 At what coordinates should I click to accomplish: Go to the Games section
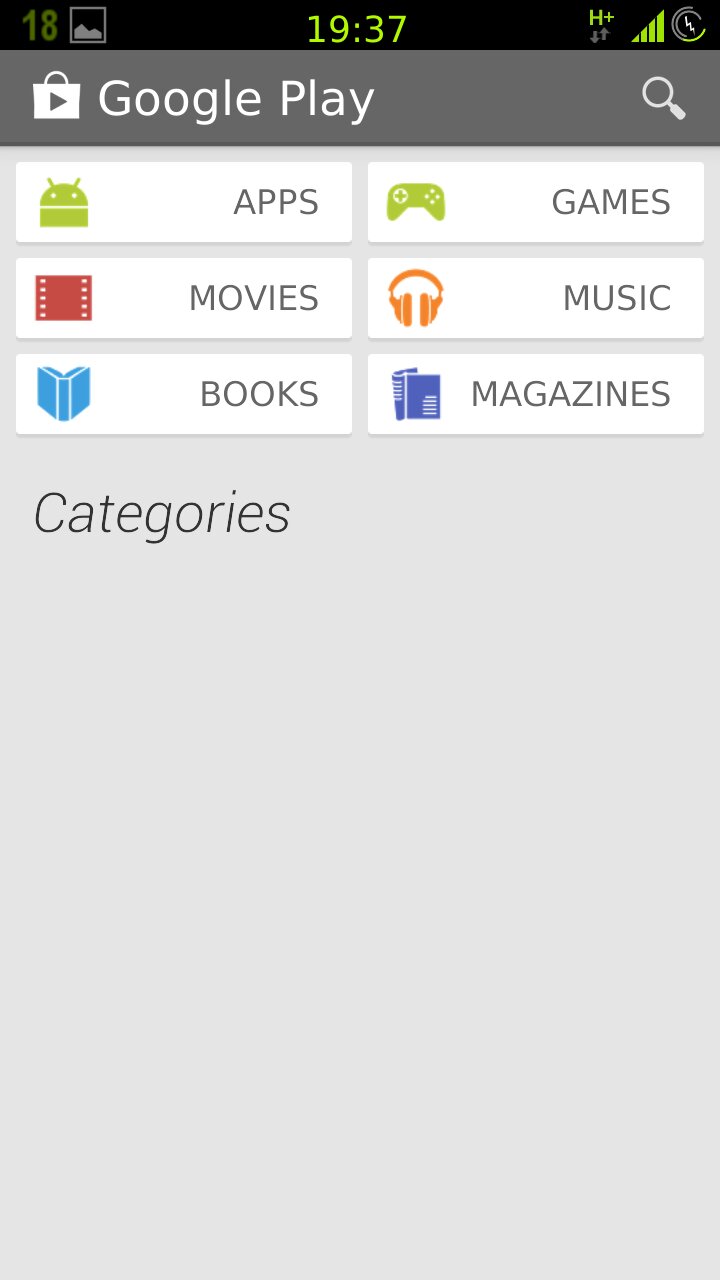[x=536, y=202]
